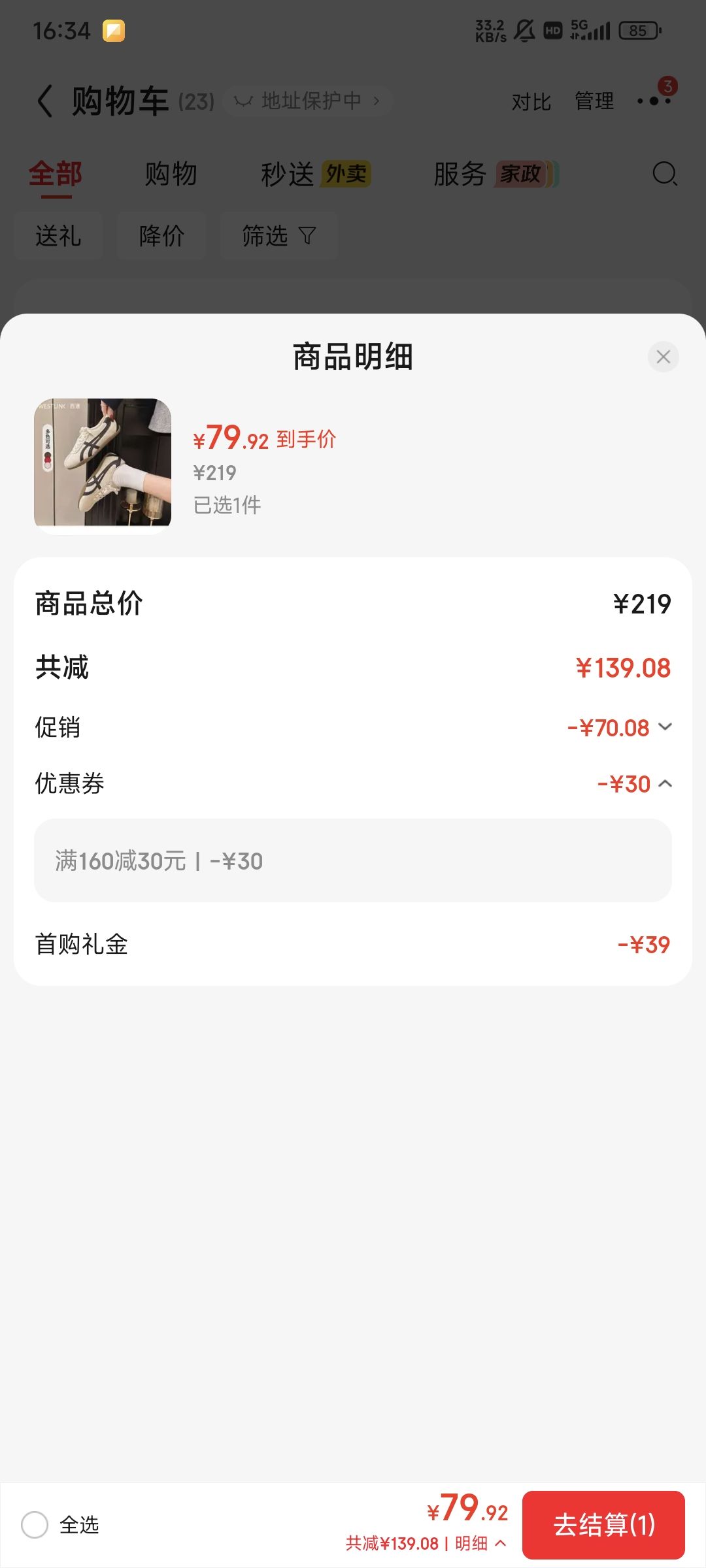This screenshot has height=1568, width=706.
Task: Switch to the 秒送 tab
Action: point(316,174)
